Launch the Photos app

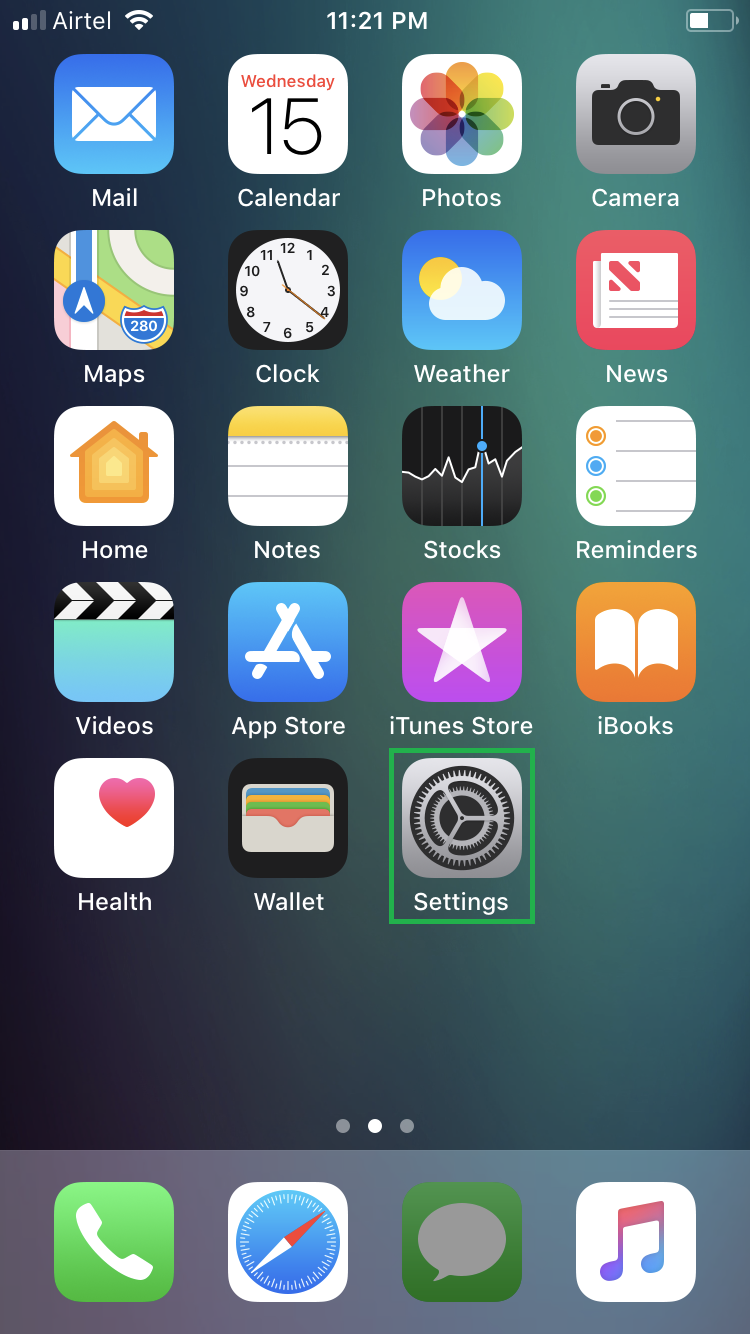461,114
